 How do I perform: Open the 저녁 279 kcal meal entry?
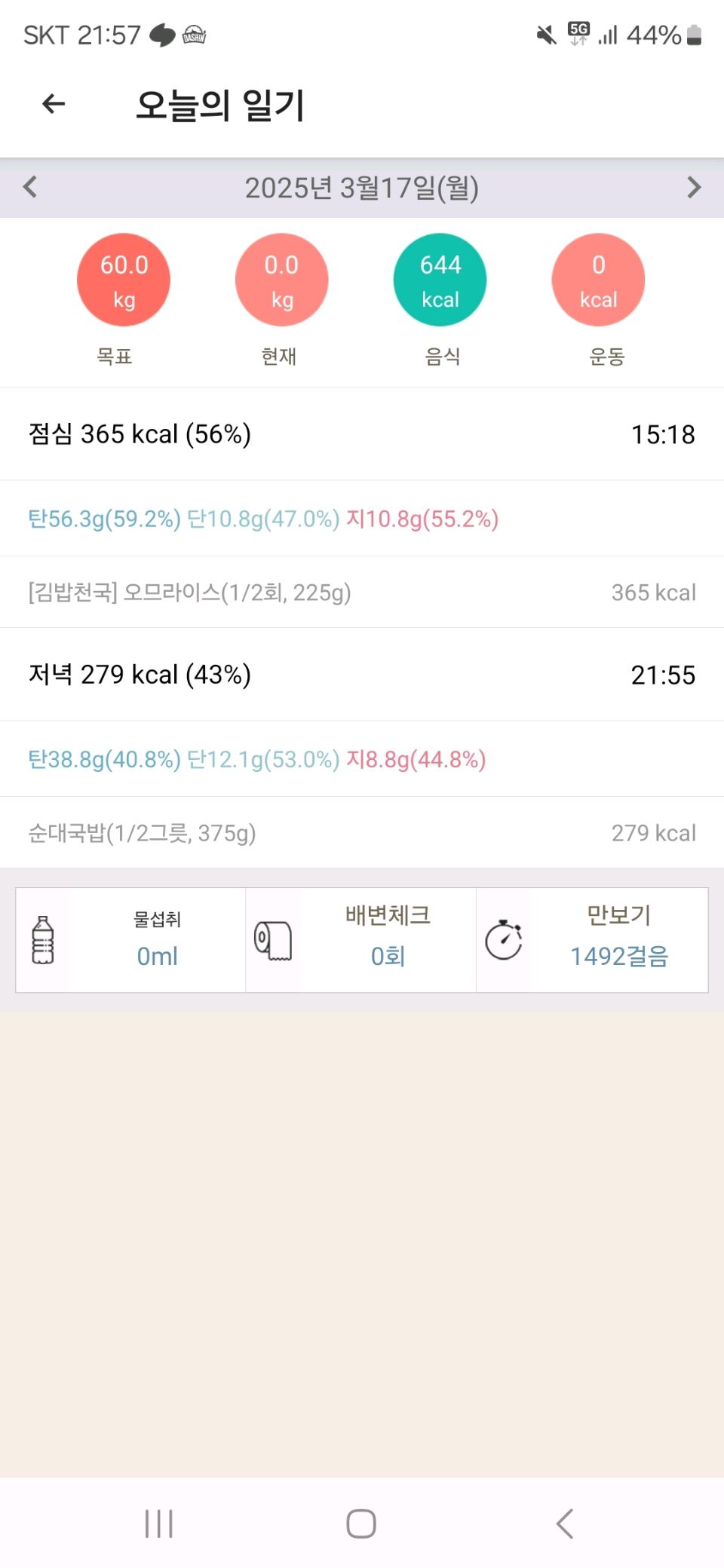[x=362, y=675]
